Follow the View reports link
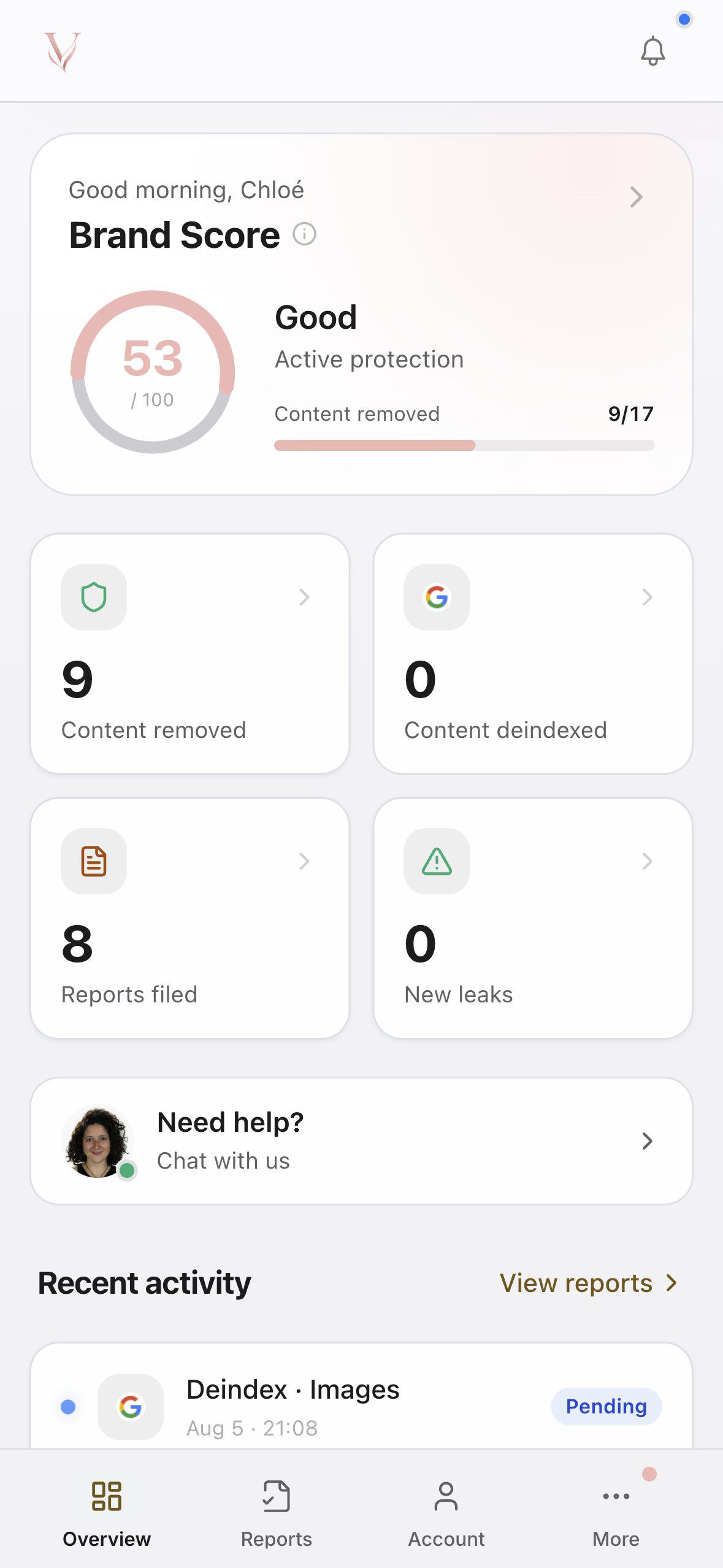This screenshot has width=723, height=1568. click(x=589, y=1283)
